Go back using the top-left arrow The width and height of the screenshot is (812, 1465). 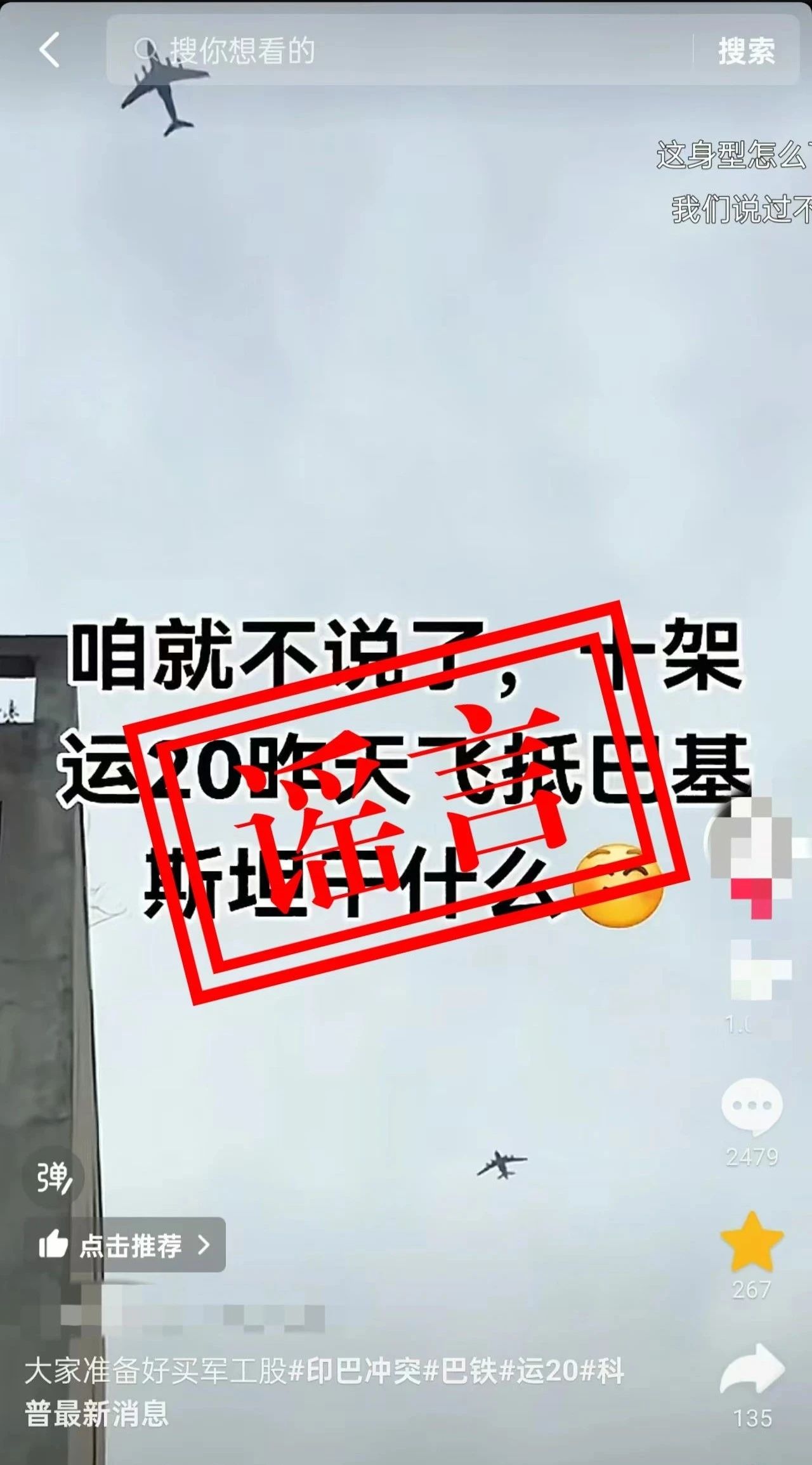click(49, 50)
